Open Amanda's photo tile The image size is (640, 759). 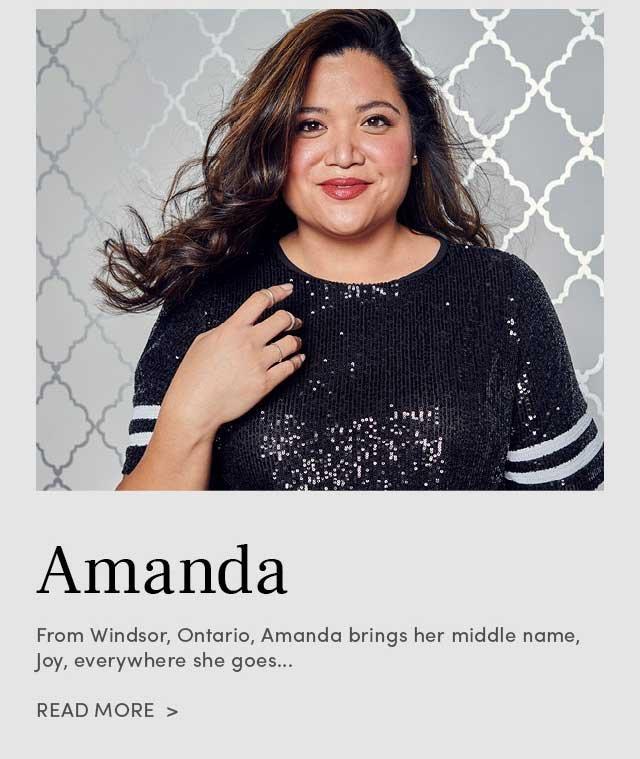coord(320,250)
